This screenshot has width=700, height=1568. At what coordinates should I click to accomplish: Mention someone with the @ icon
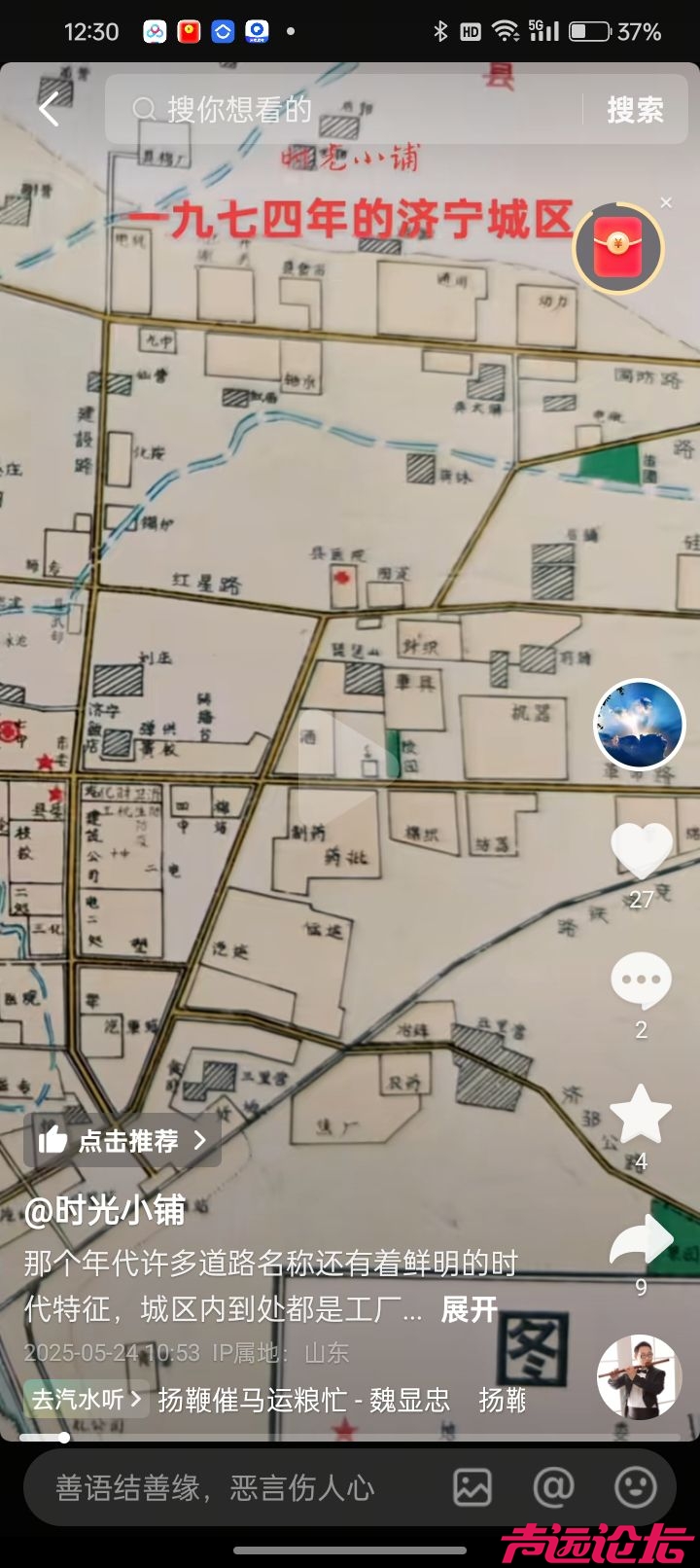click(x=553, y=1487)
